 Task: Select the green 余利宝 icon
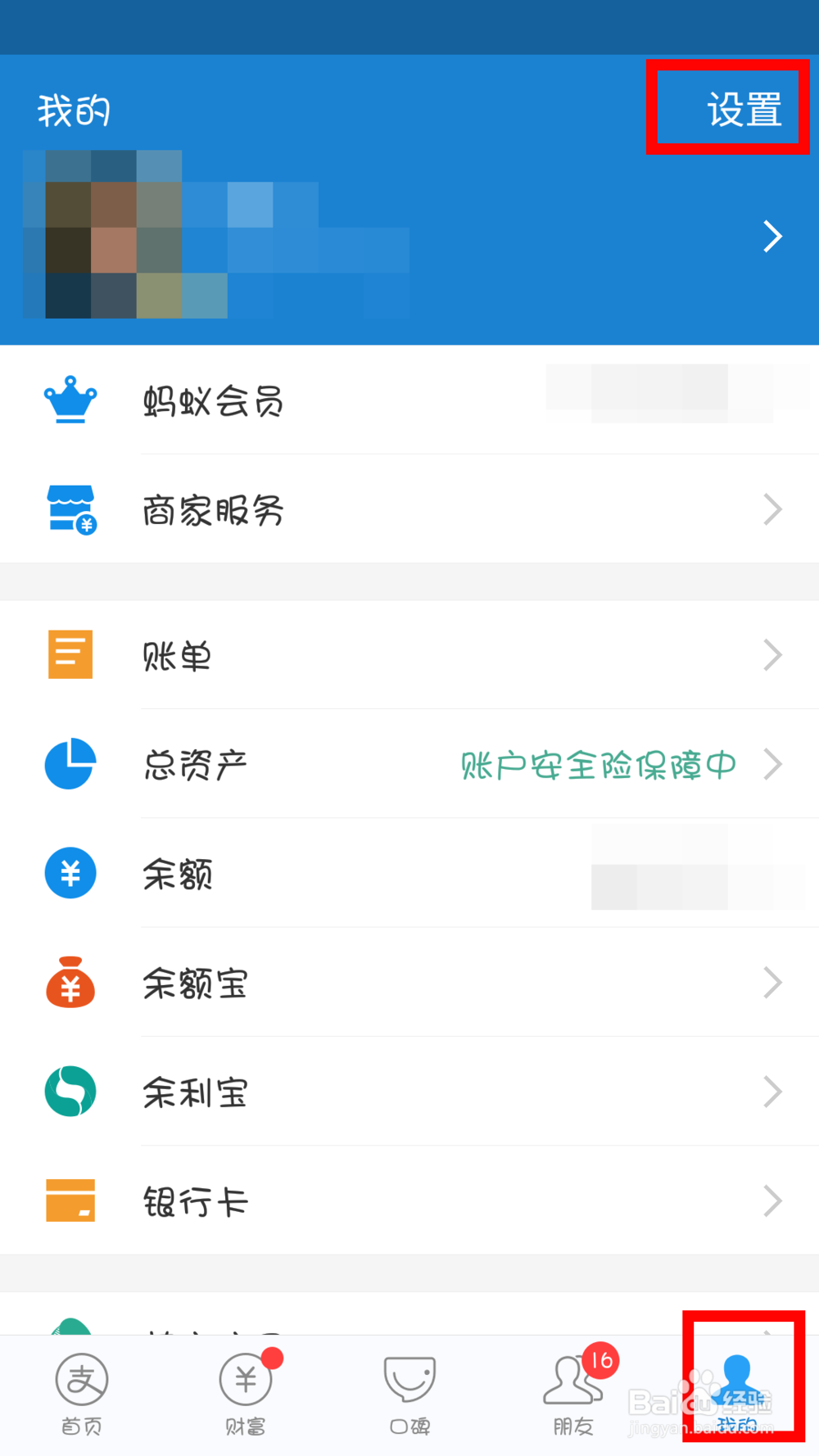coord(70,1092)
